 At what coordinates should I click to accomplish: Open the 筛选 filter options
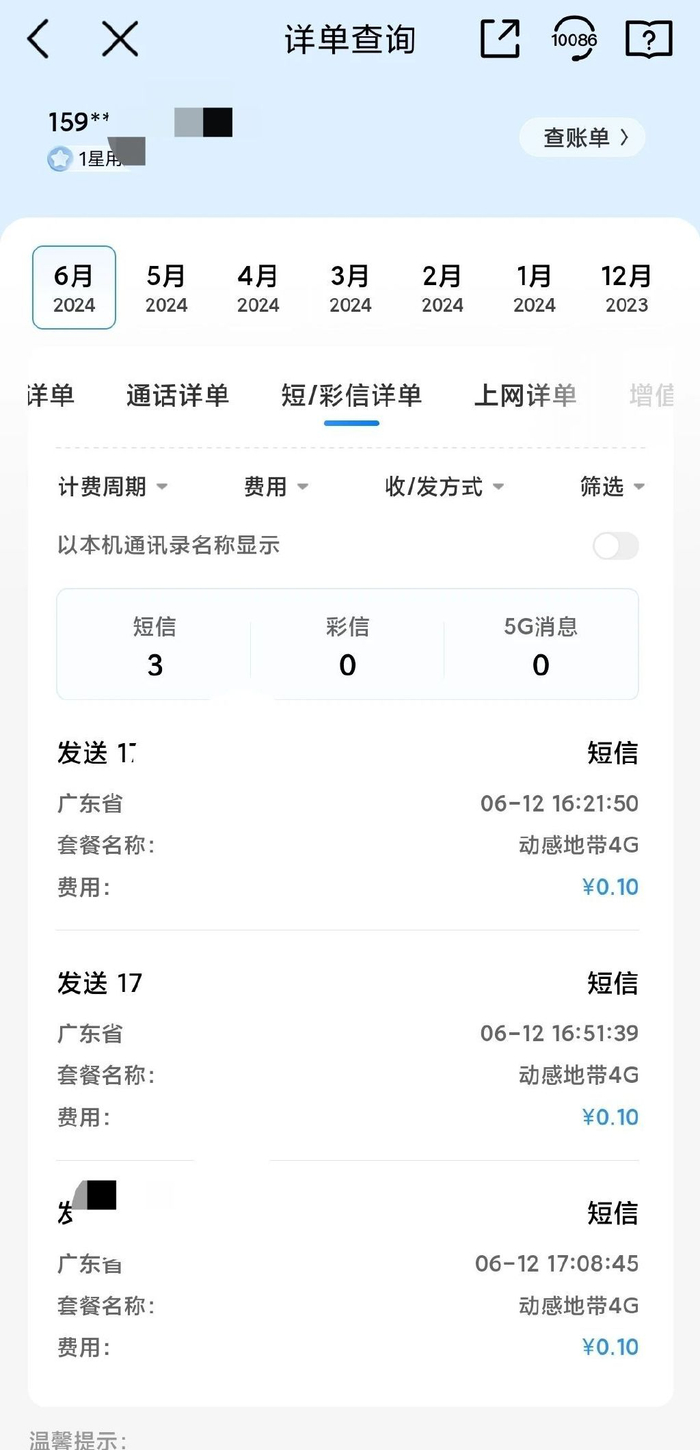click(x=611, y=487)
